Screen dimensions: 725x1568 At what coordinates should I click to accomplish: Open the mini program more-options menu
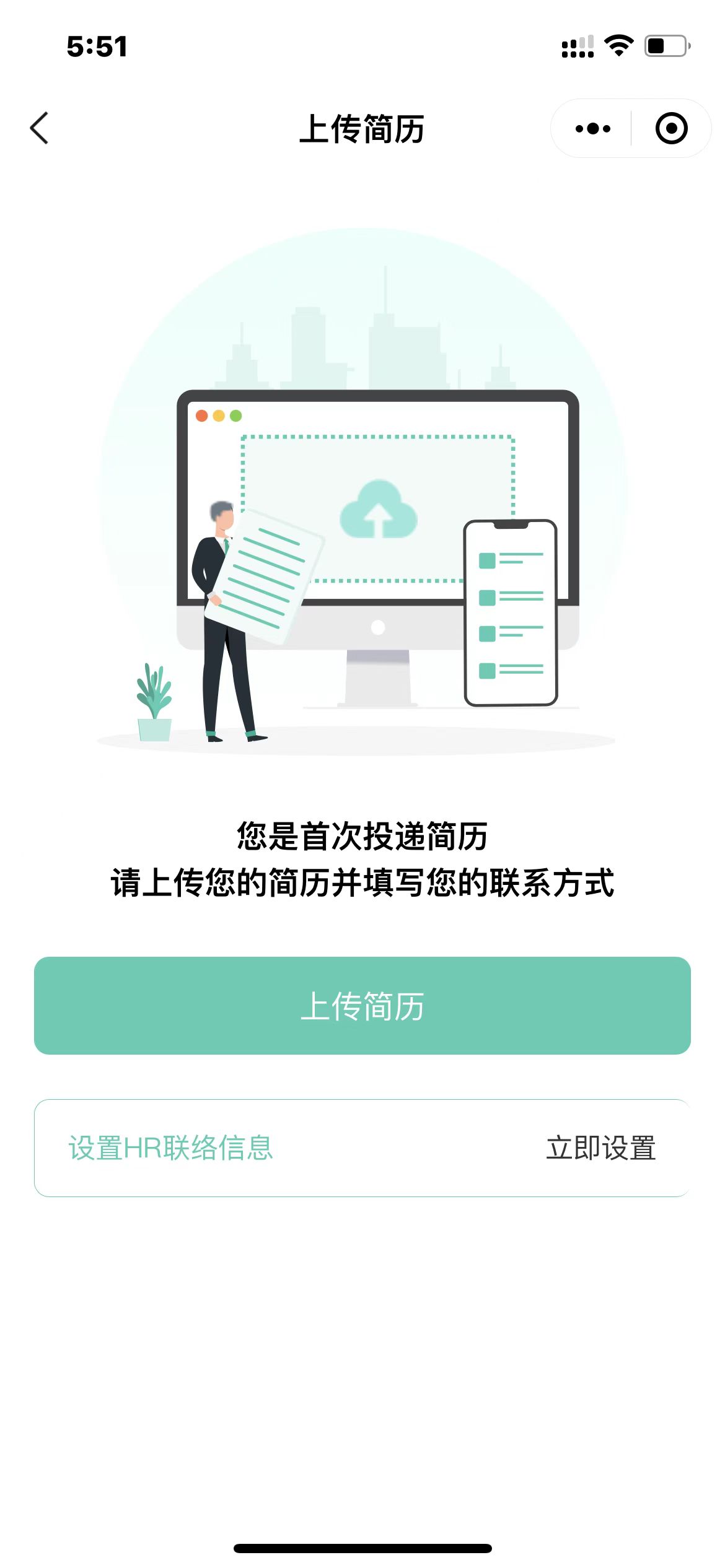[x=592, y=129]
